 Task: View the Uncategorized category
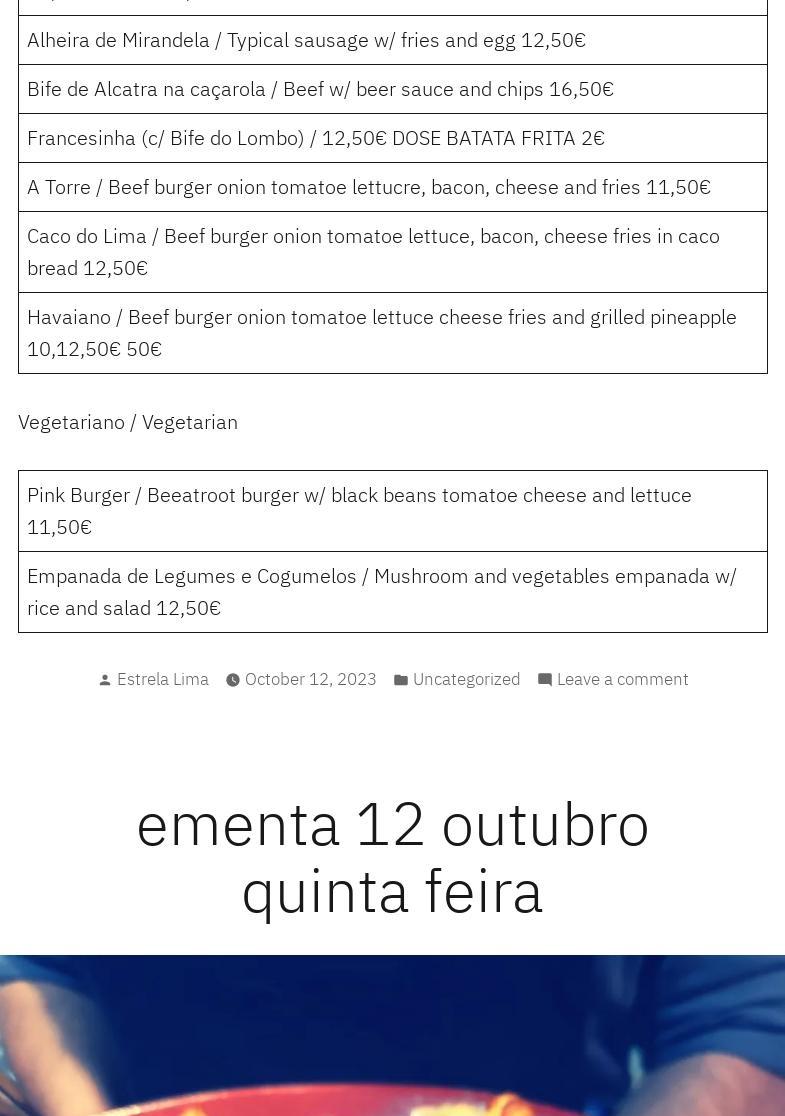[x=466, y=679]
